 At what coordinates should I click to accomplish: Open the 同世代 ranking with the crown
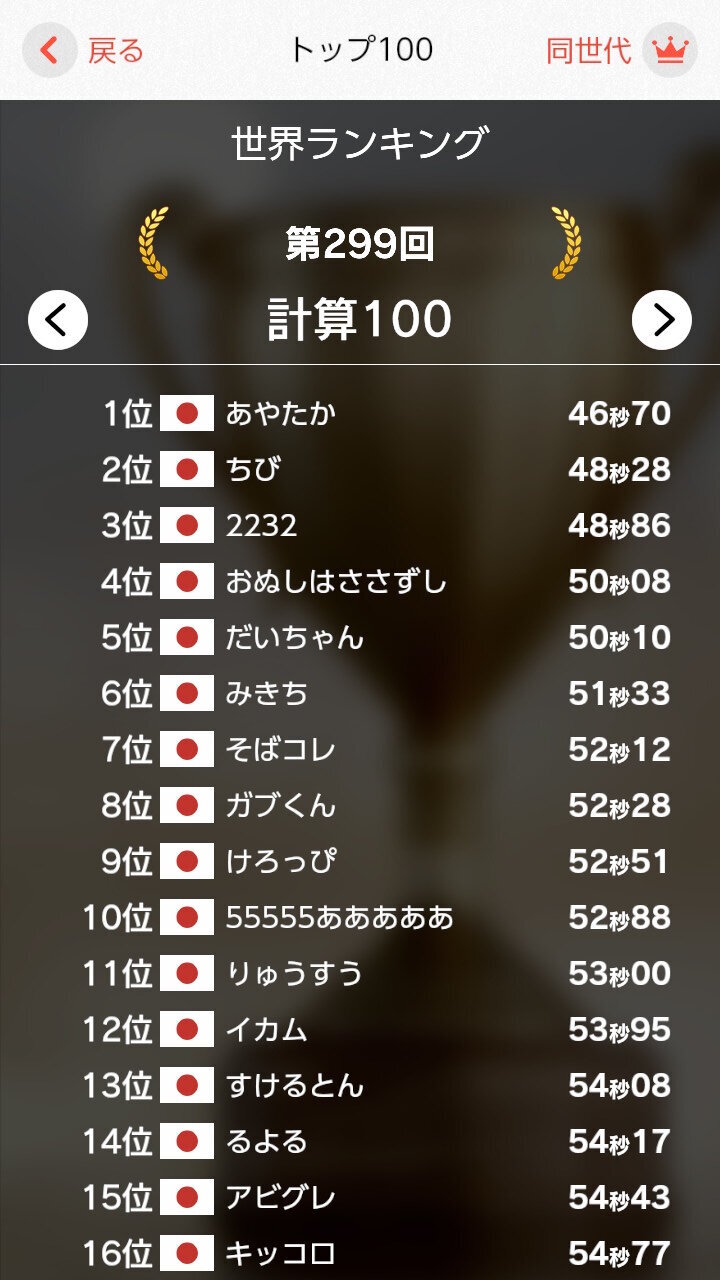(621, 50)
